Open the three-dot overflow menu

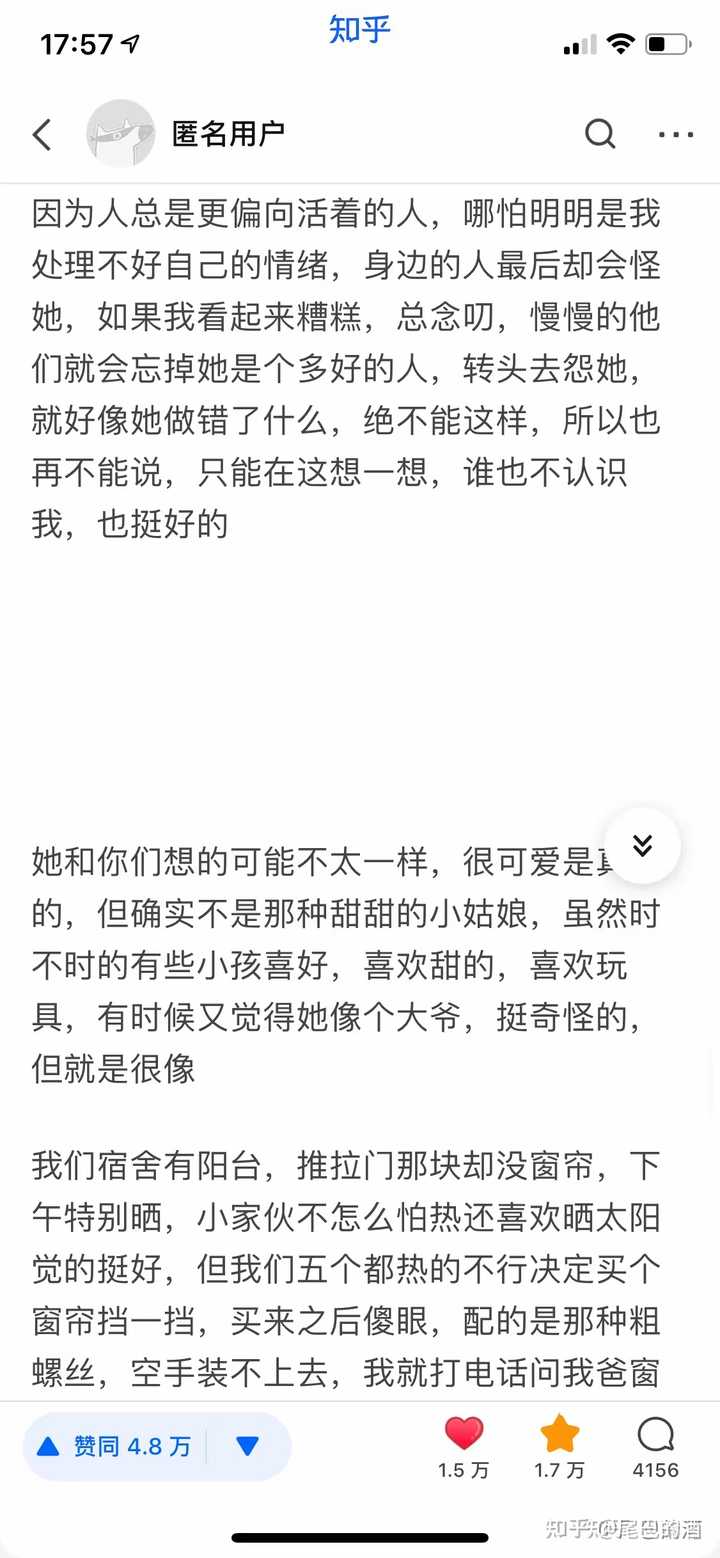pyautogui.click(x=676, y=134)
